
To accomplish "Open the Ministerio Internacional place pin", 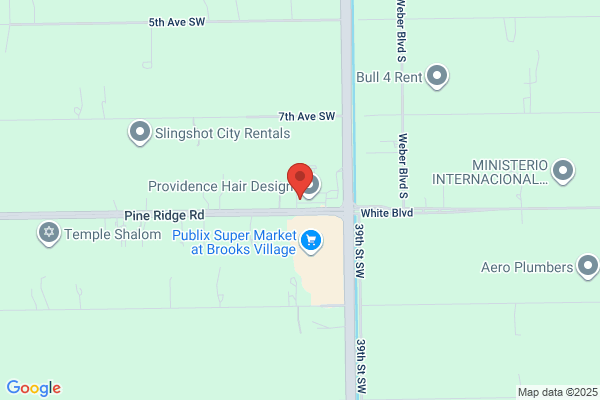I will [563, 171].
